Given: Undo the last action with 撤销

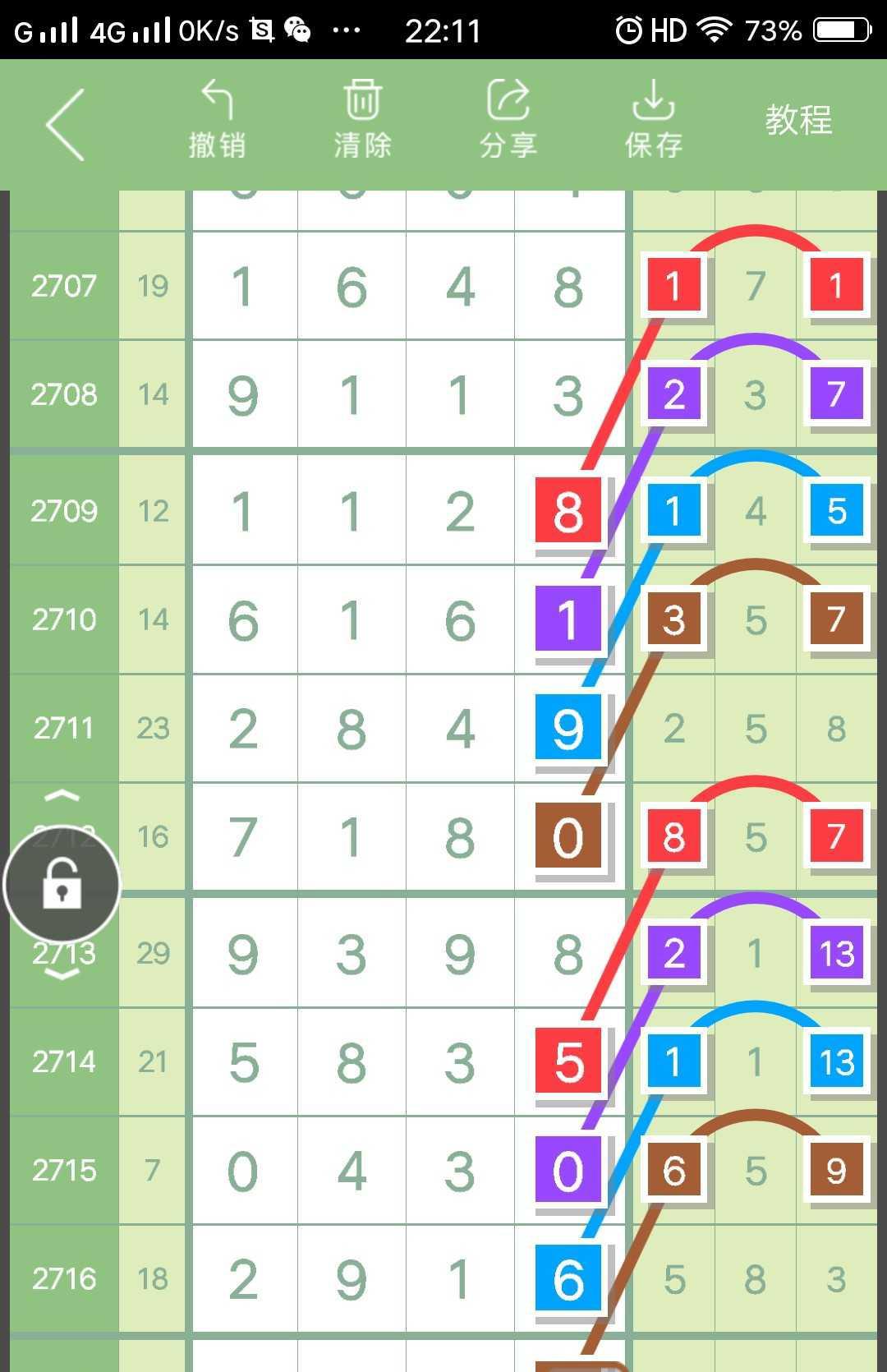Looking at the screenshot, I should (217, 120).
